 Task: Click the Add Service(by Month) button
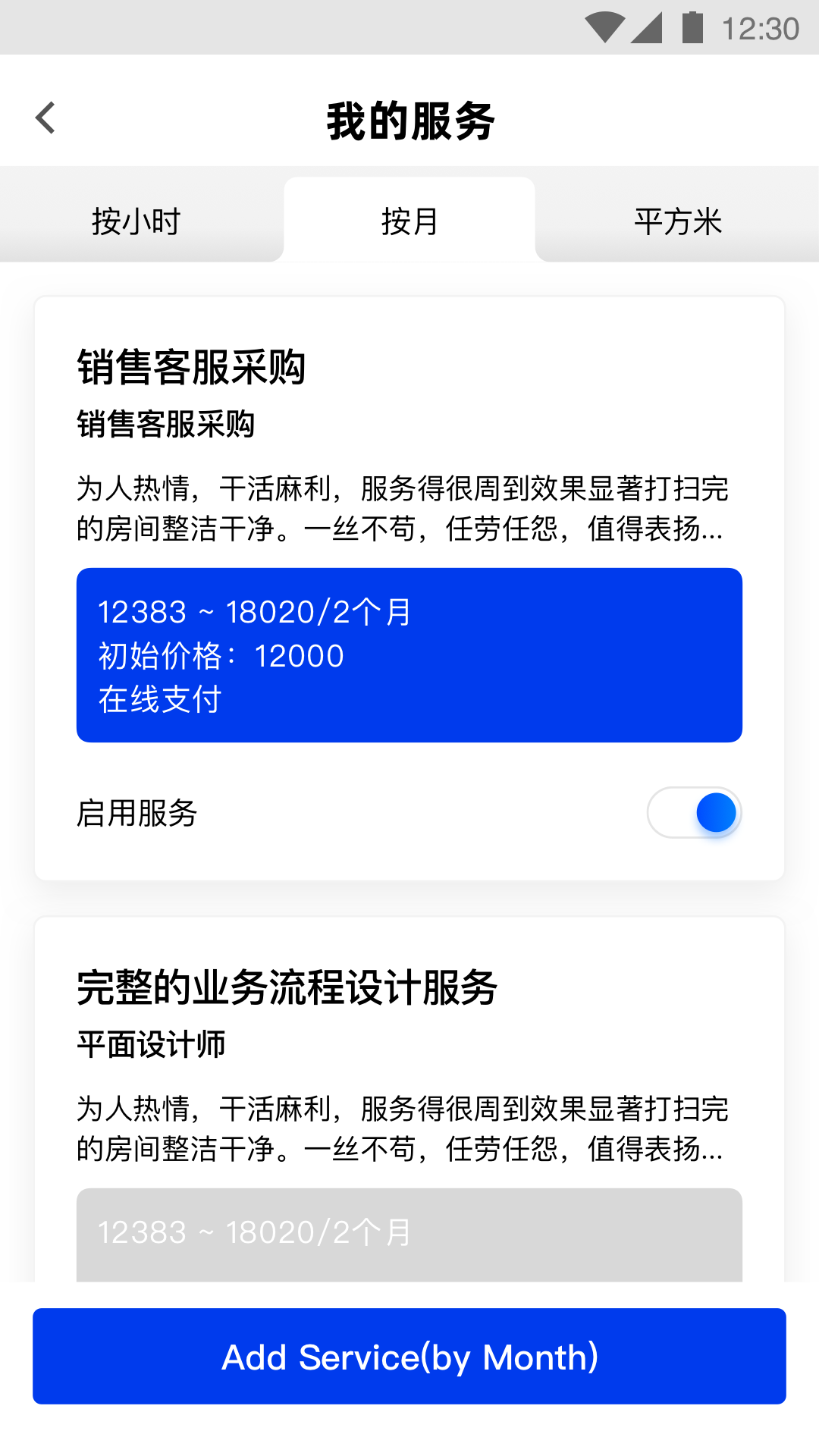click(x=409, y=1356)
